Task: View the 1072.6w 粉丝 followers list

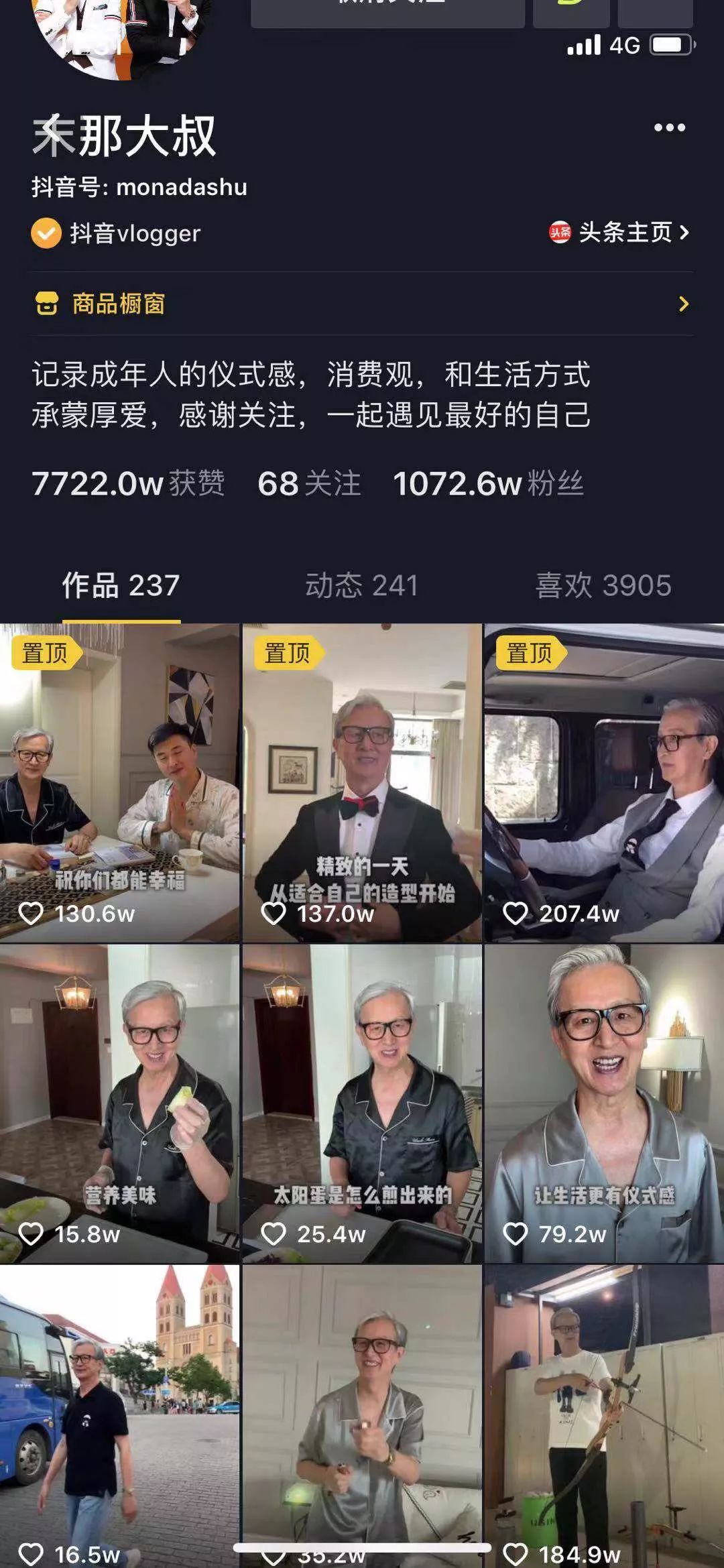Action: tap(488, 483)
